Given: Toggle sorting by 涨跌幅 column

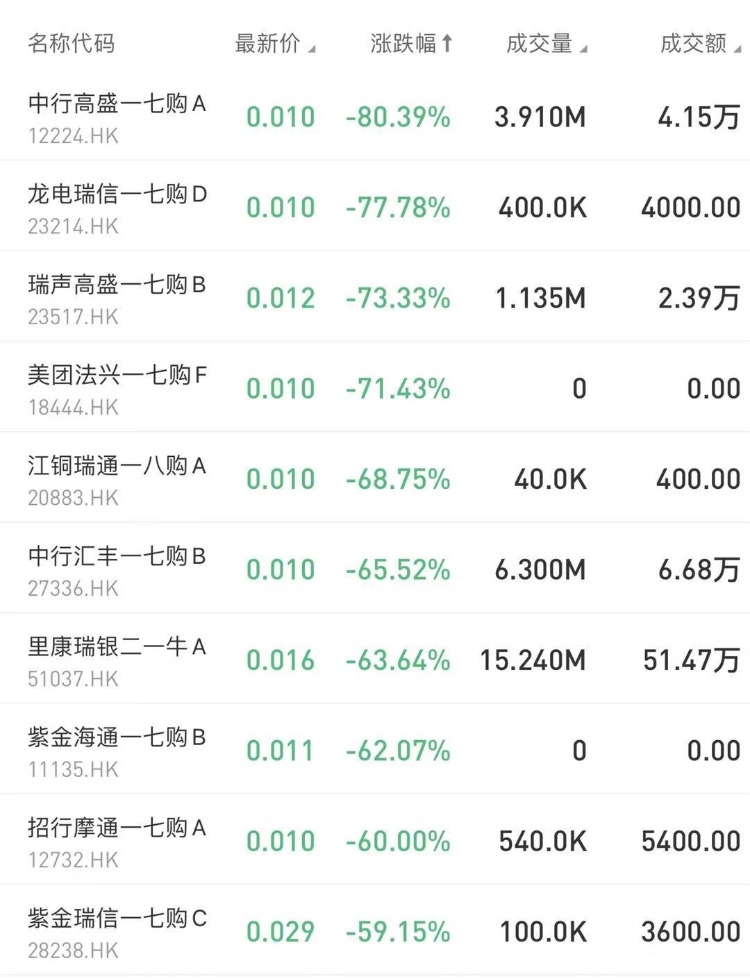Looking at the screenshot, I should pyautogui.click(x=411, y=44).
